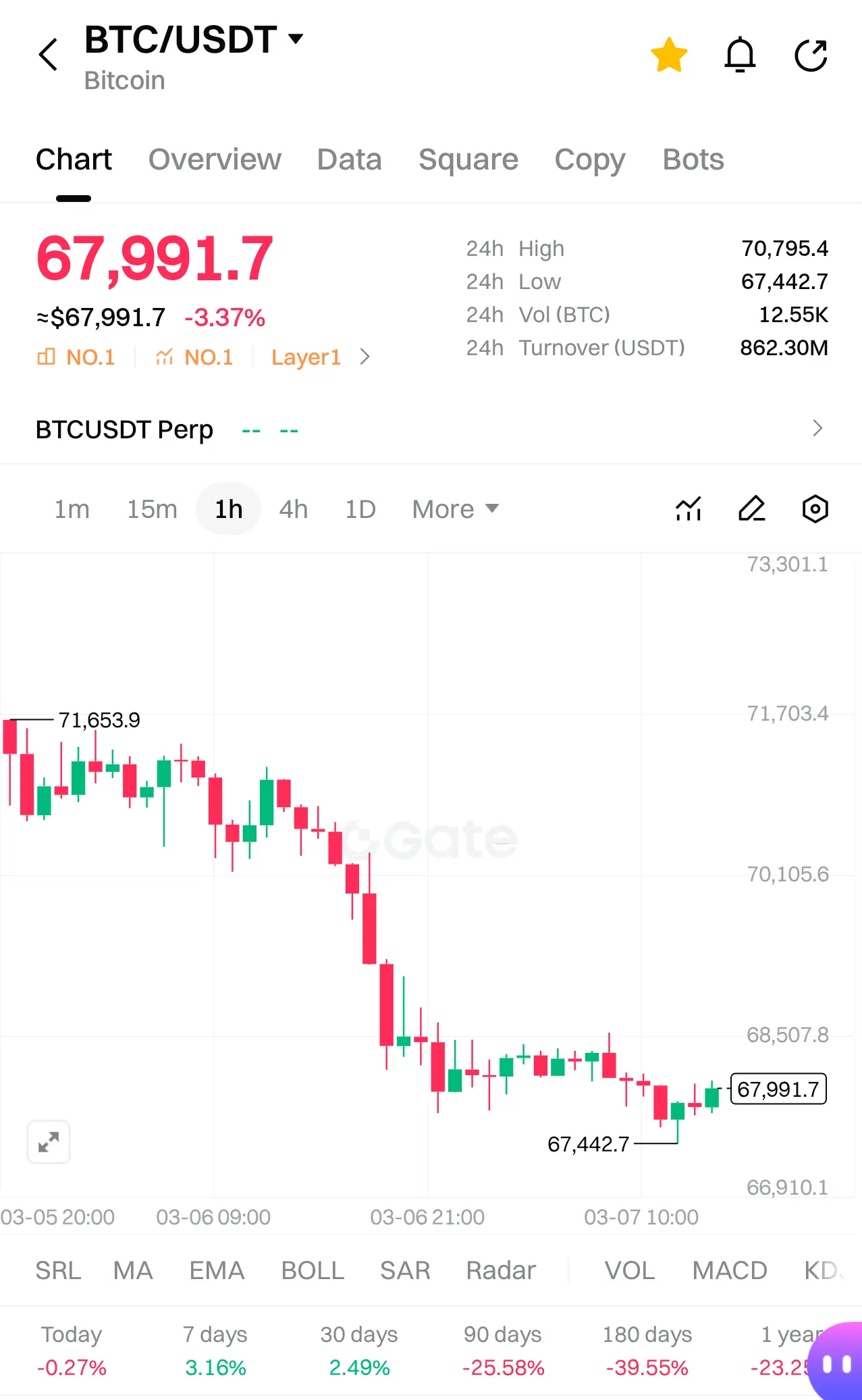Open chart settings with the gear icon
862x1400 pixels.
click(815, 509)
